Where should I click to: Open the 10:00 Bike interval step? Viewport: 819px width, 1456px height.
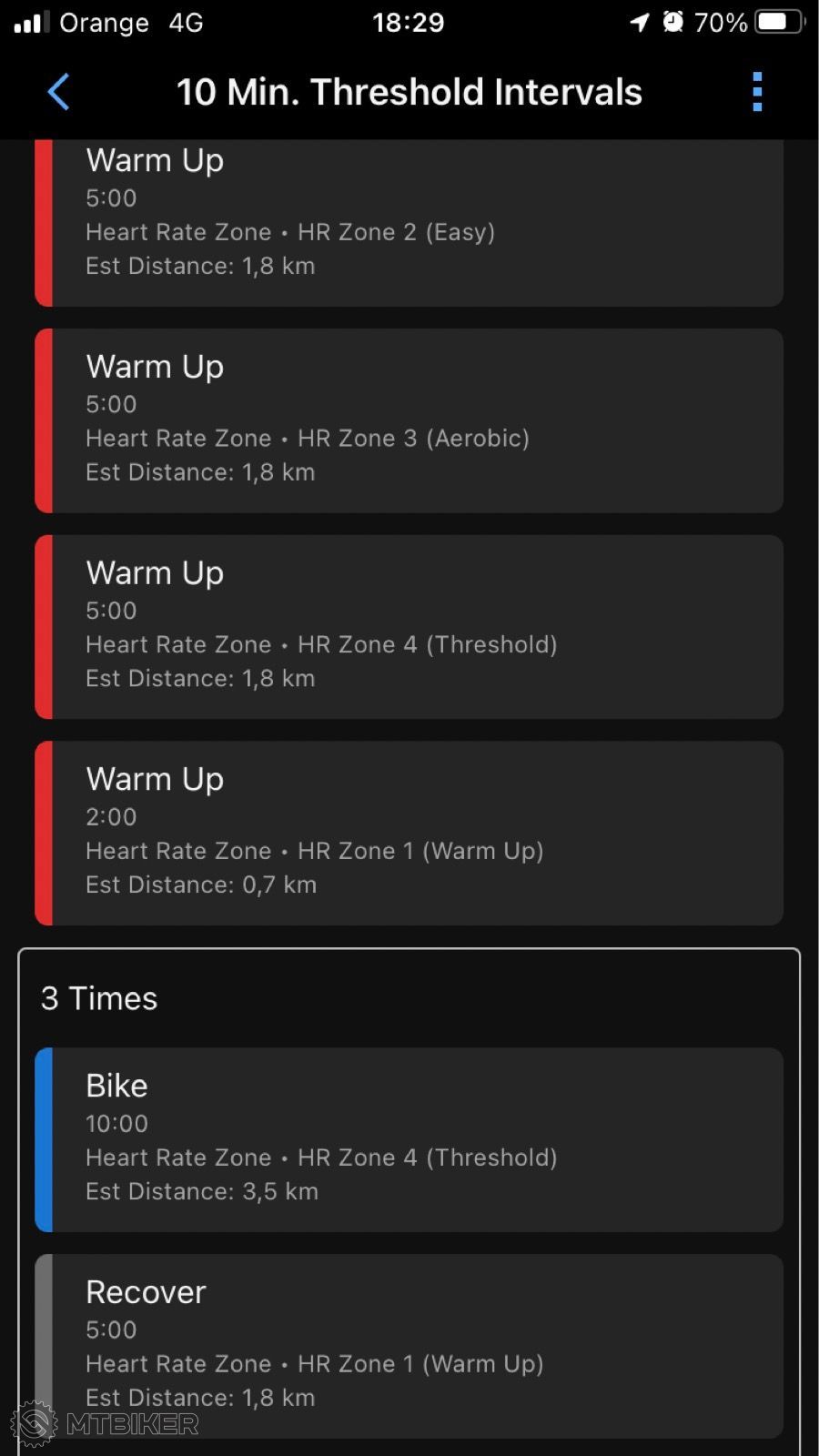pos(409,1140)
